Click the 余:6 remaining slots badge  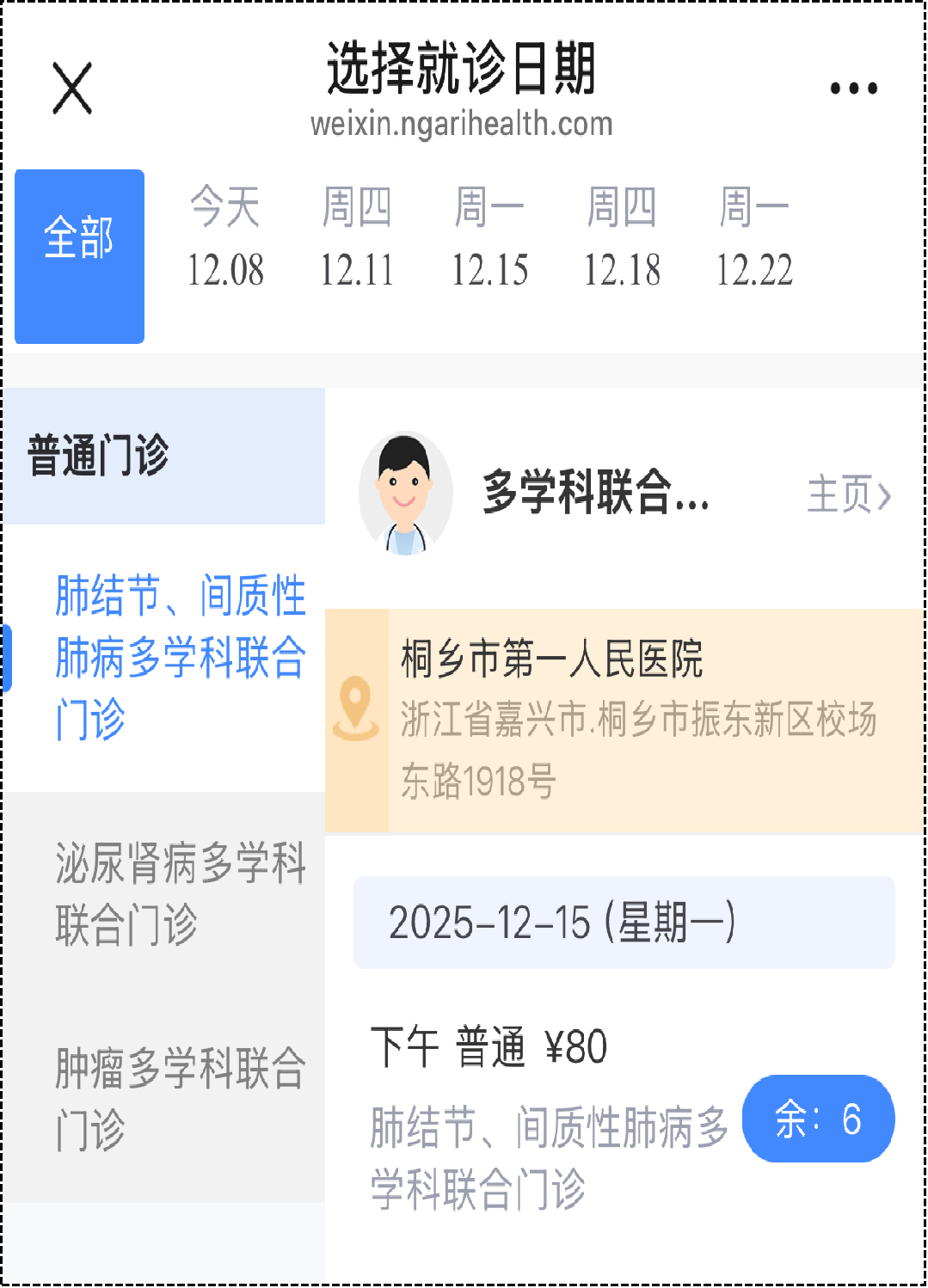[818, 1119]
